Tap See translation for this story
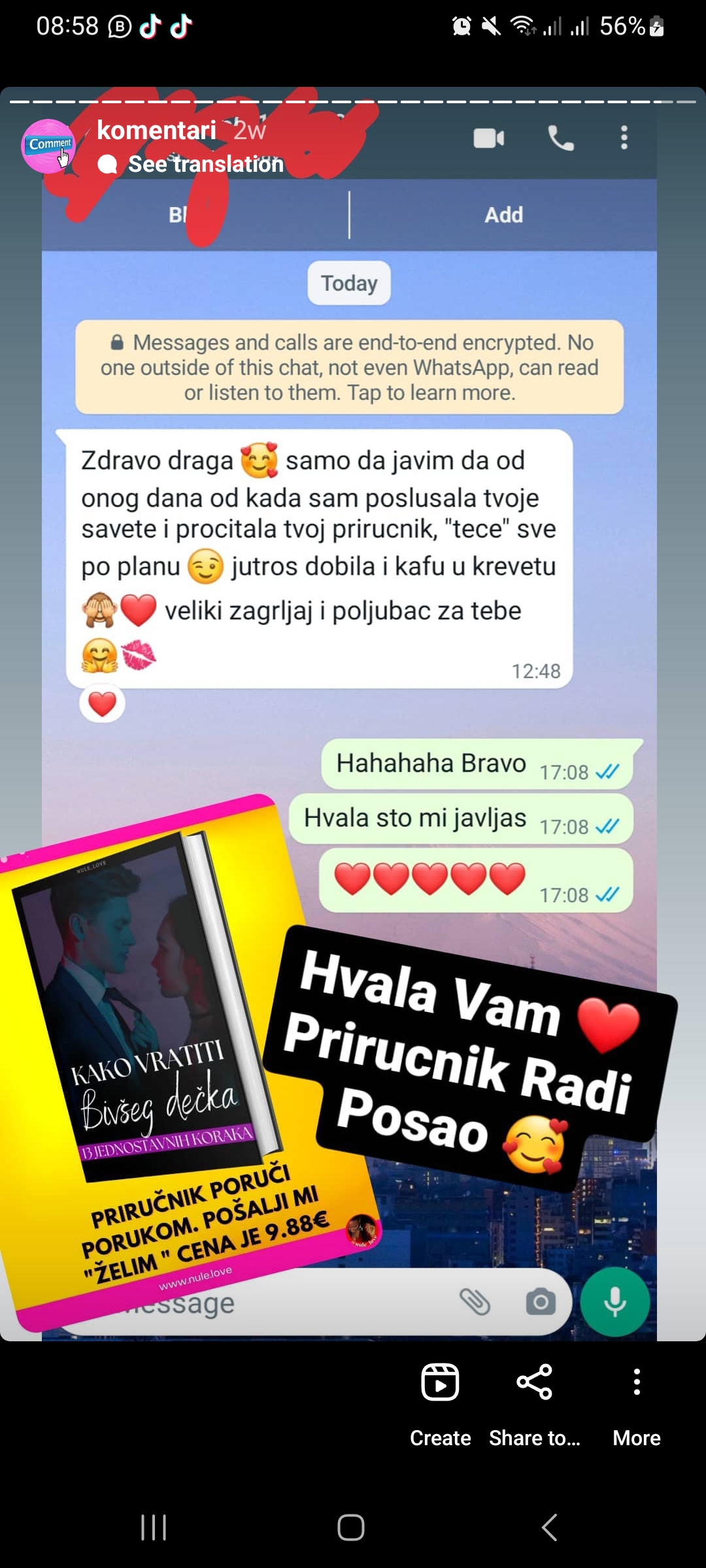 click(205, 164)
